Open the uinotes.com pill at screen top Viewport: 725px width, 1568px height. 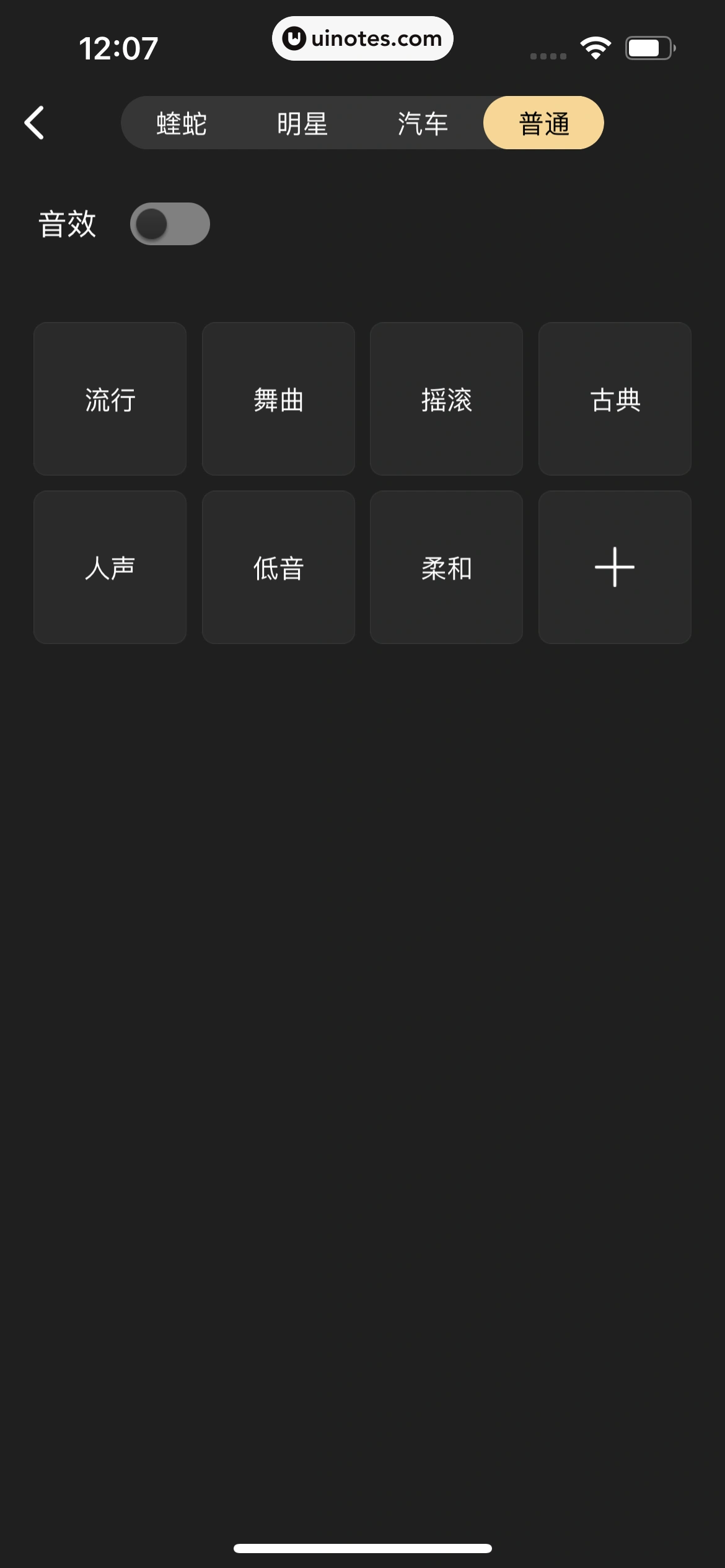tap(362, 38)
